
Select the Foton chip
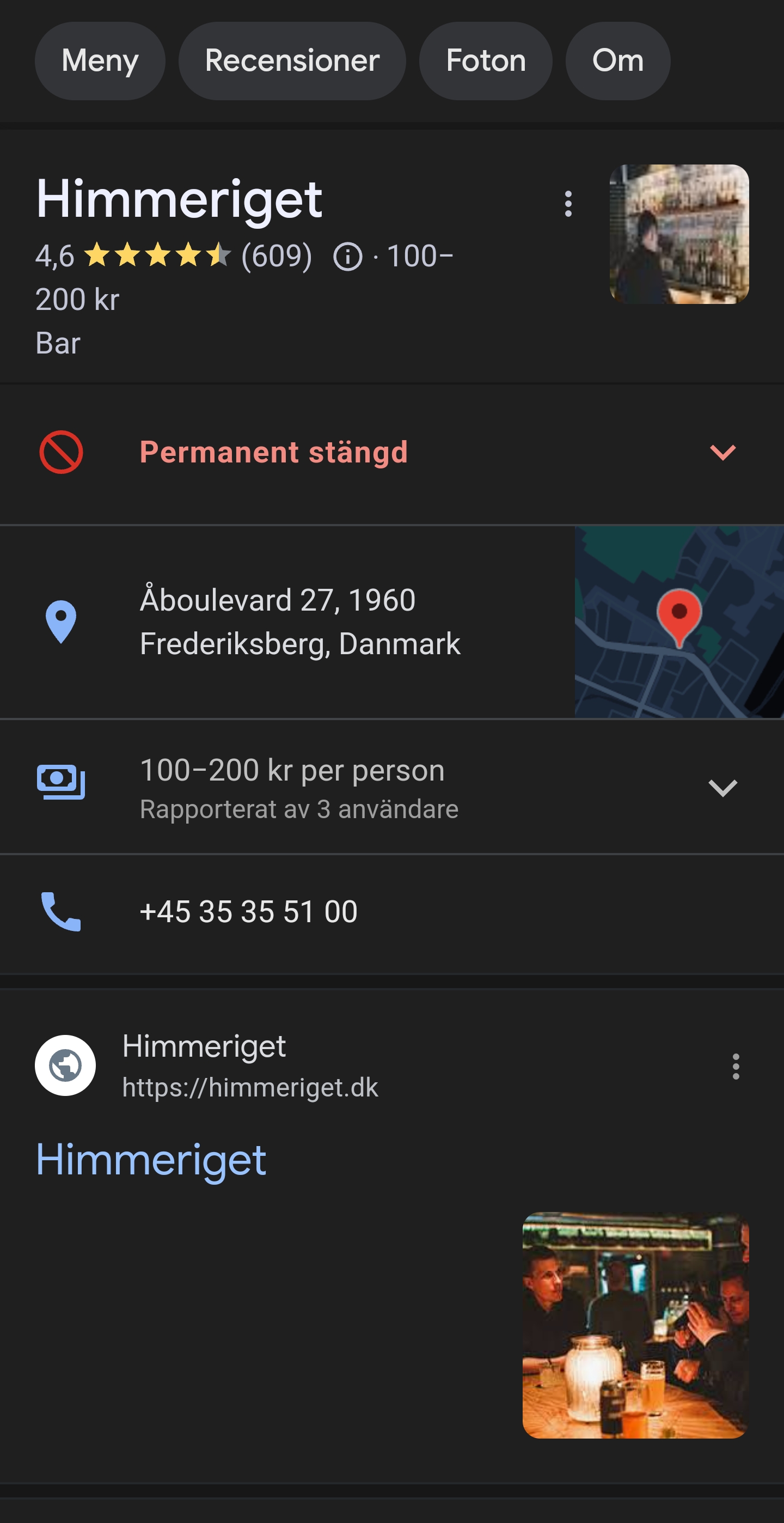(x=485, y=60)
